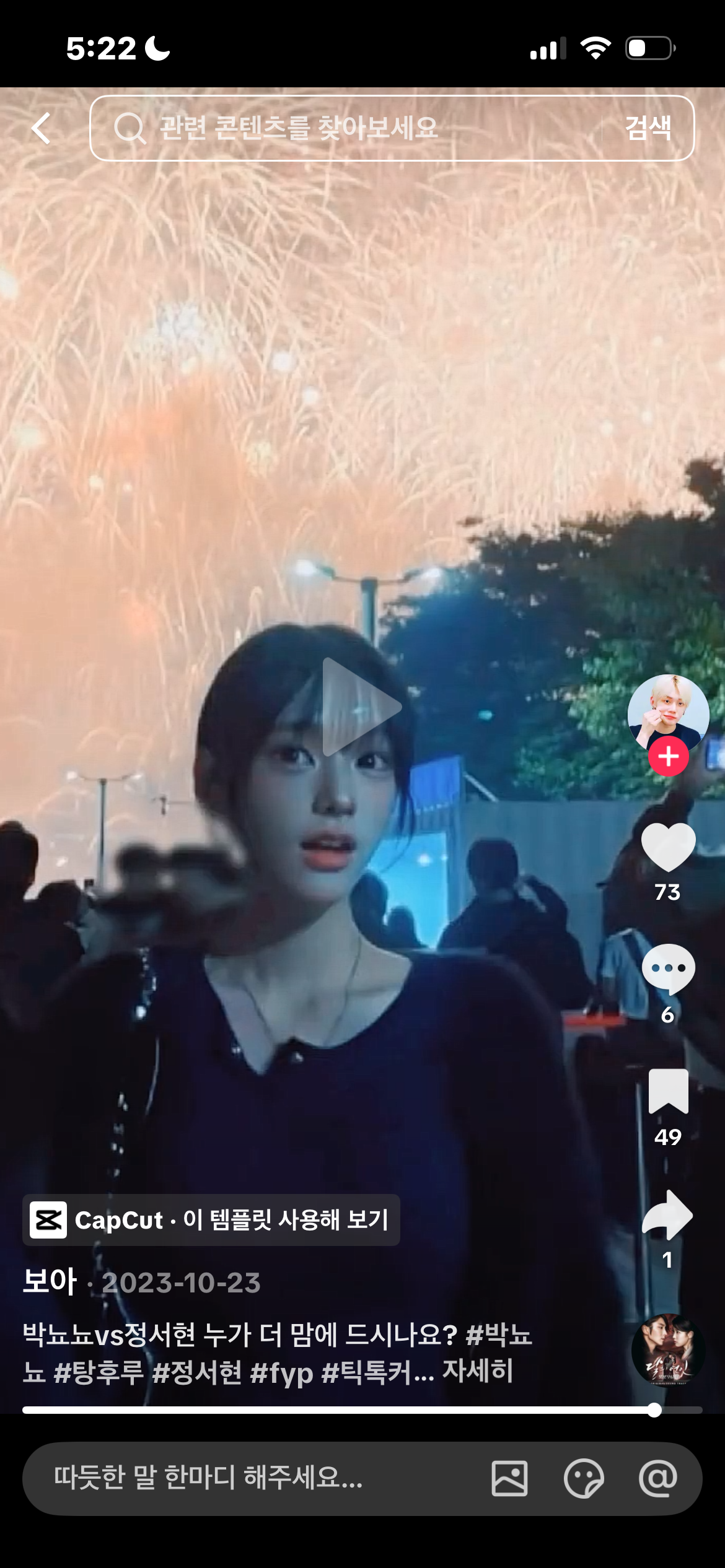Follow the creator with the plus button
This screenshot has height=1568, width=725.
point(668,756)
